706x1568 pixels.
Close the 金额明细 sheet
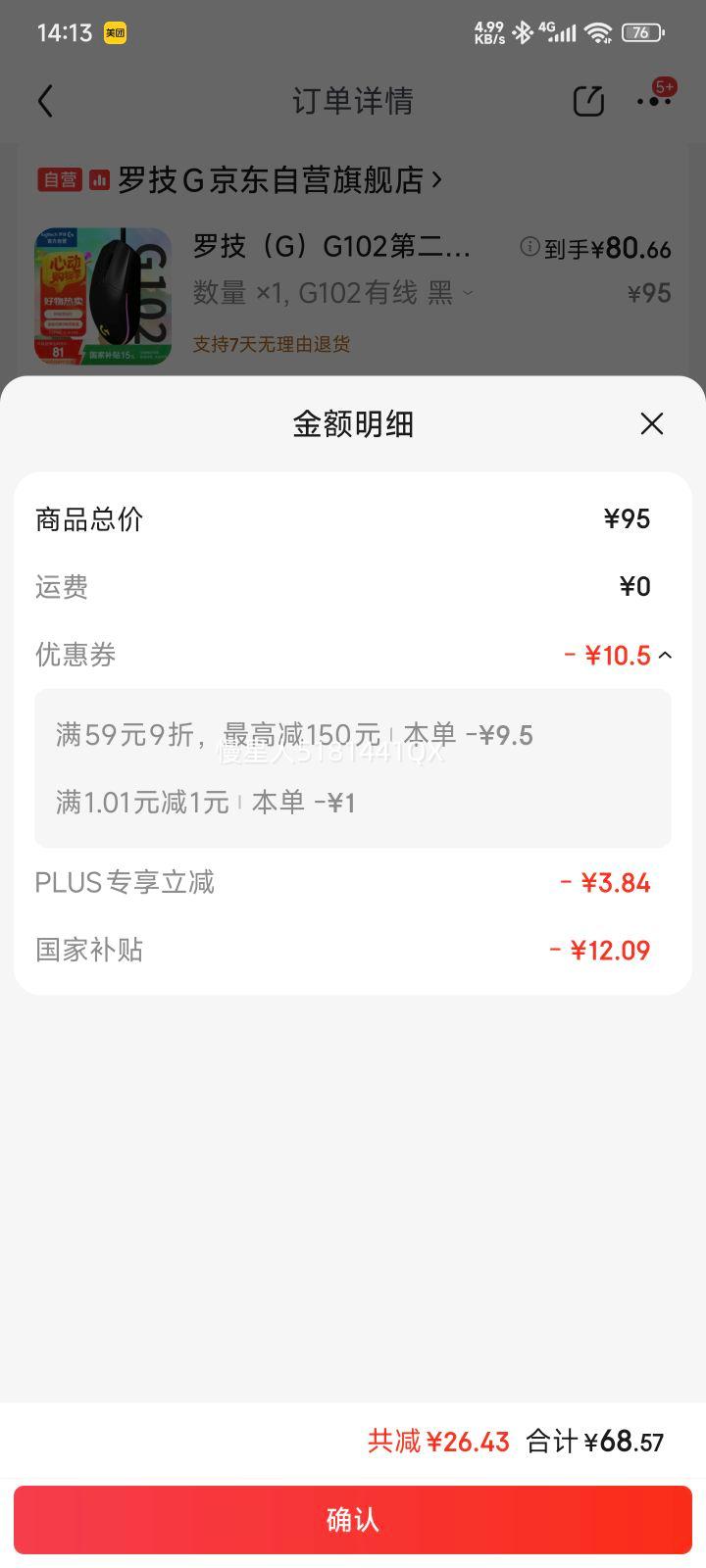pos(651,423)
